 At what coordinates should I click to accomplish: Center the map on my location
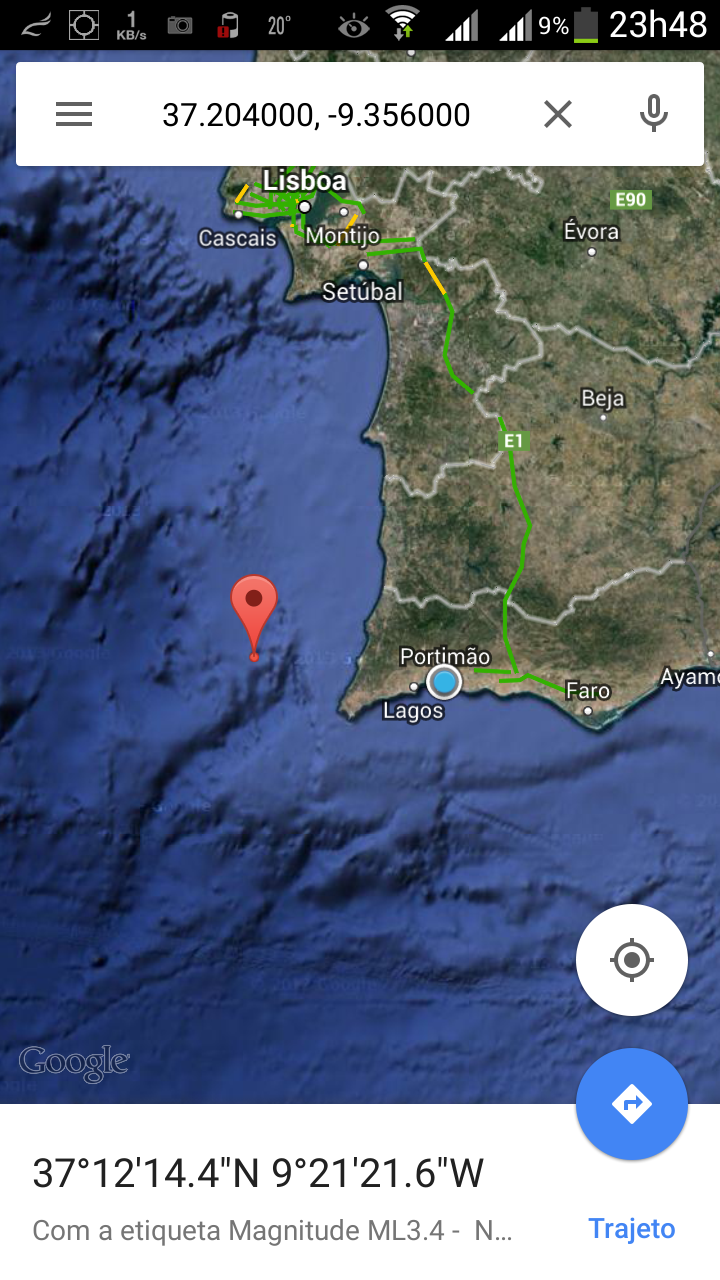tap(631, 960)
